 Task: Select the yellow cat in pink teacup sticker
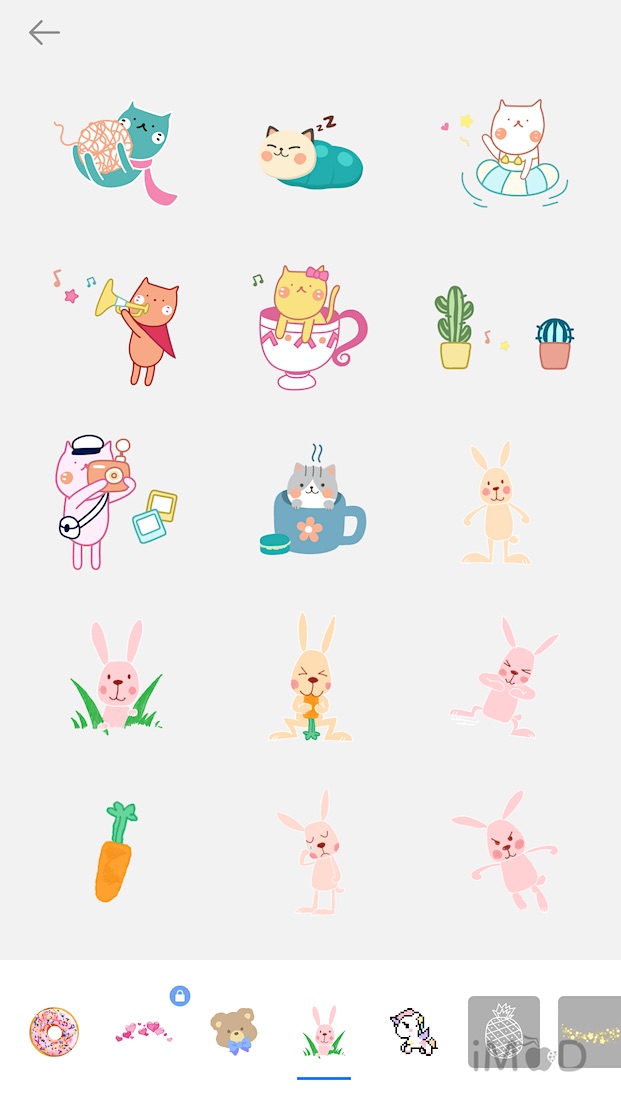pos(310,327)
